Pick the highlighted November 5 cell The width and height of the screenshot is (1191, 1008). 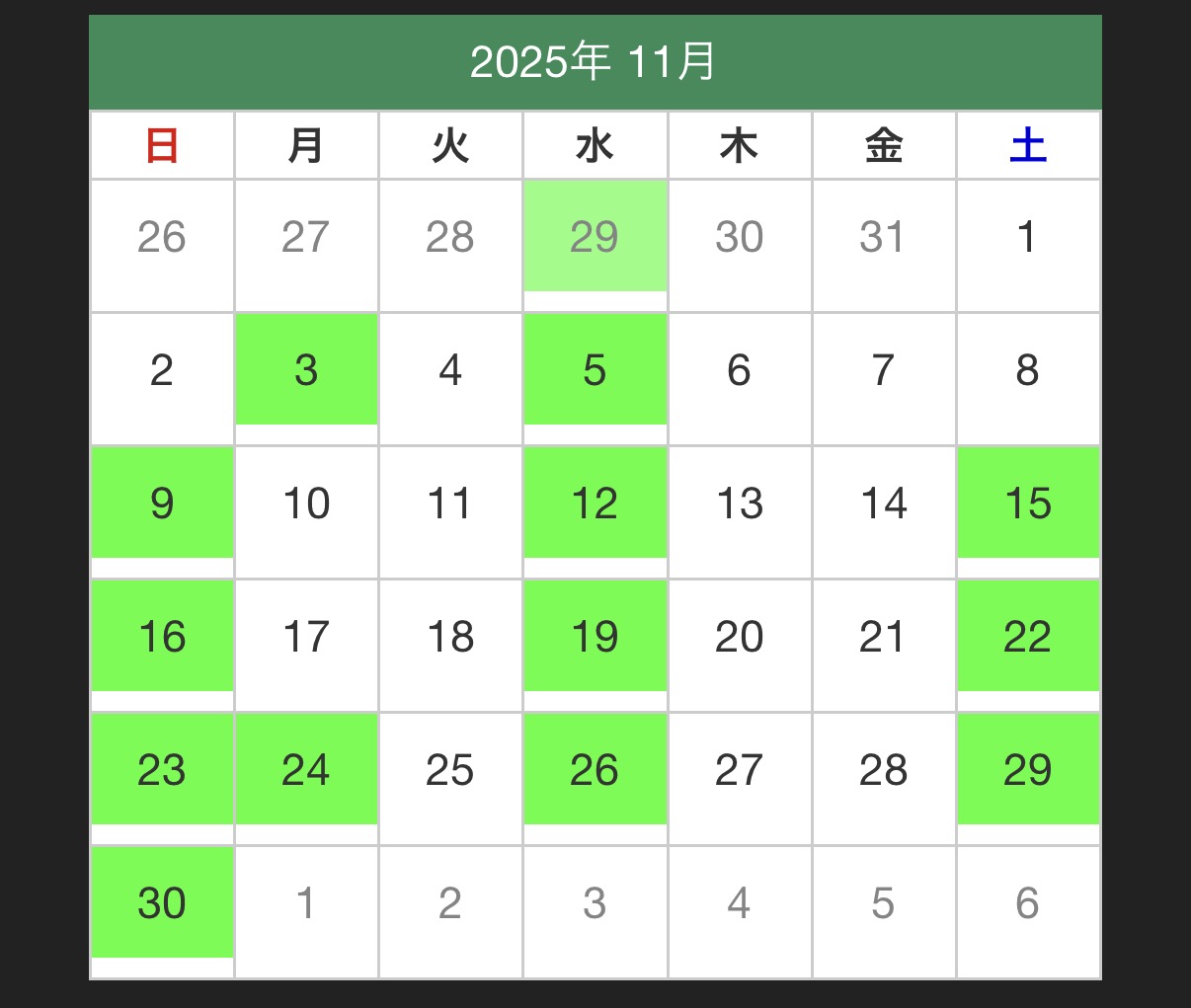[x=595, y=370]
